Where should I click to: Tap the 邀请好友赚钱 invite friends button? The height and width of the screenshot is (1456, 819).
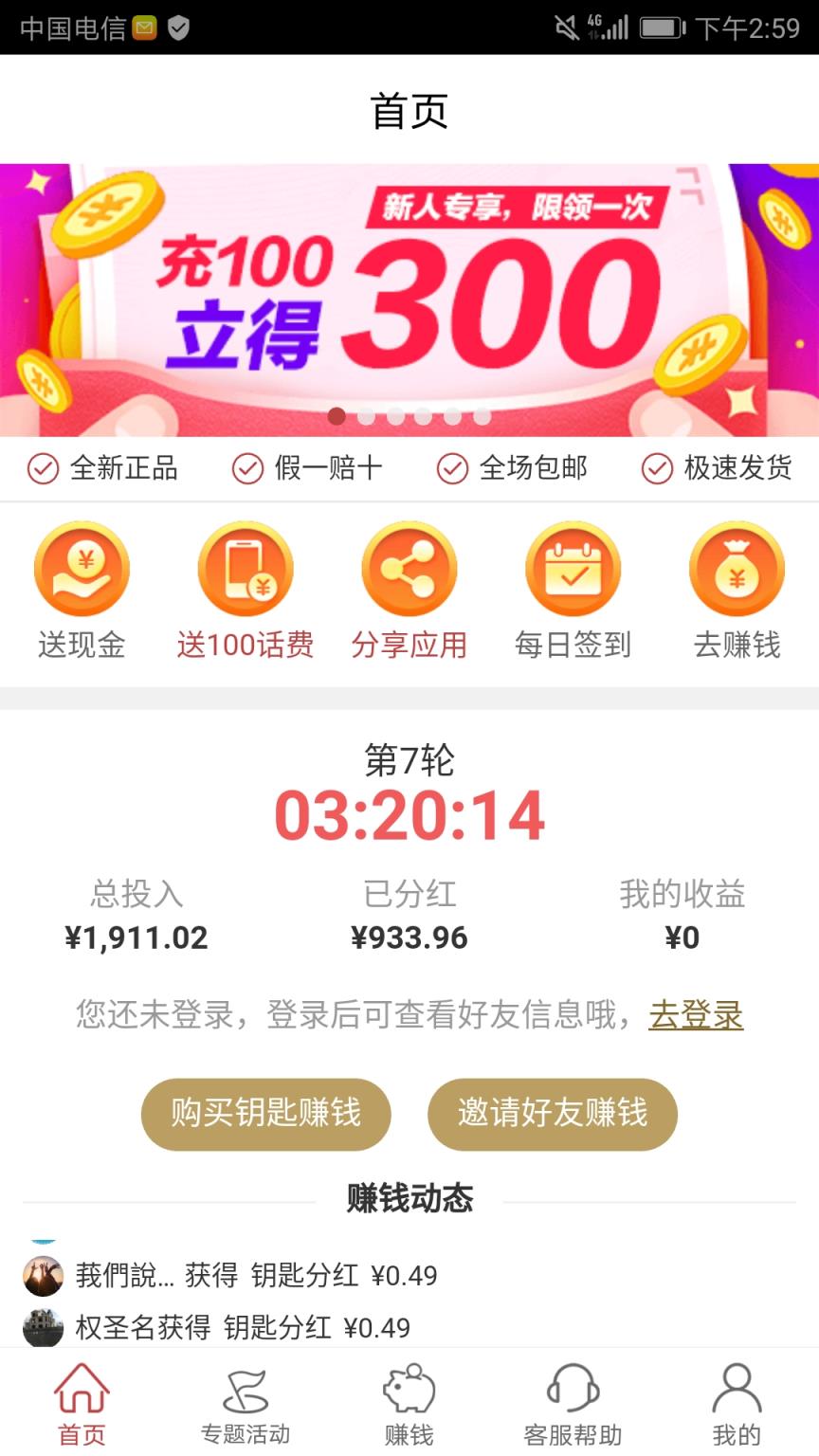(553, 1115)
